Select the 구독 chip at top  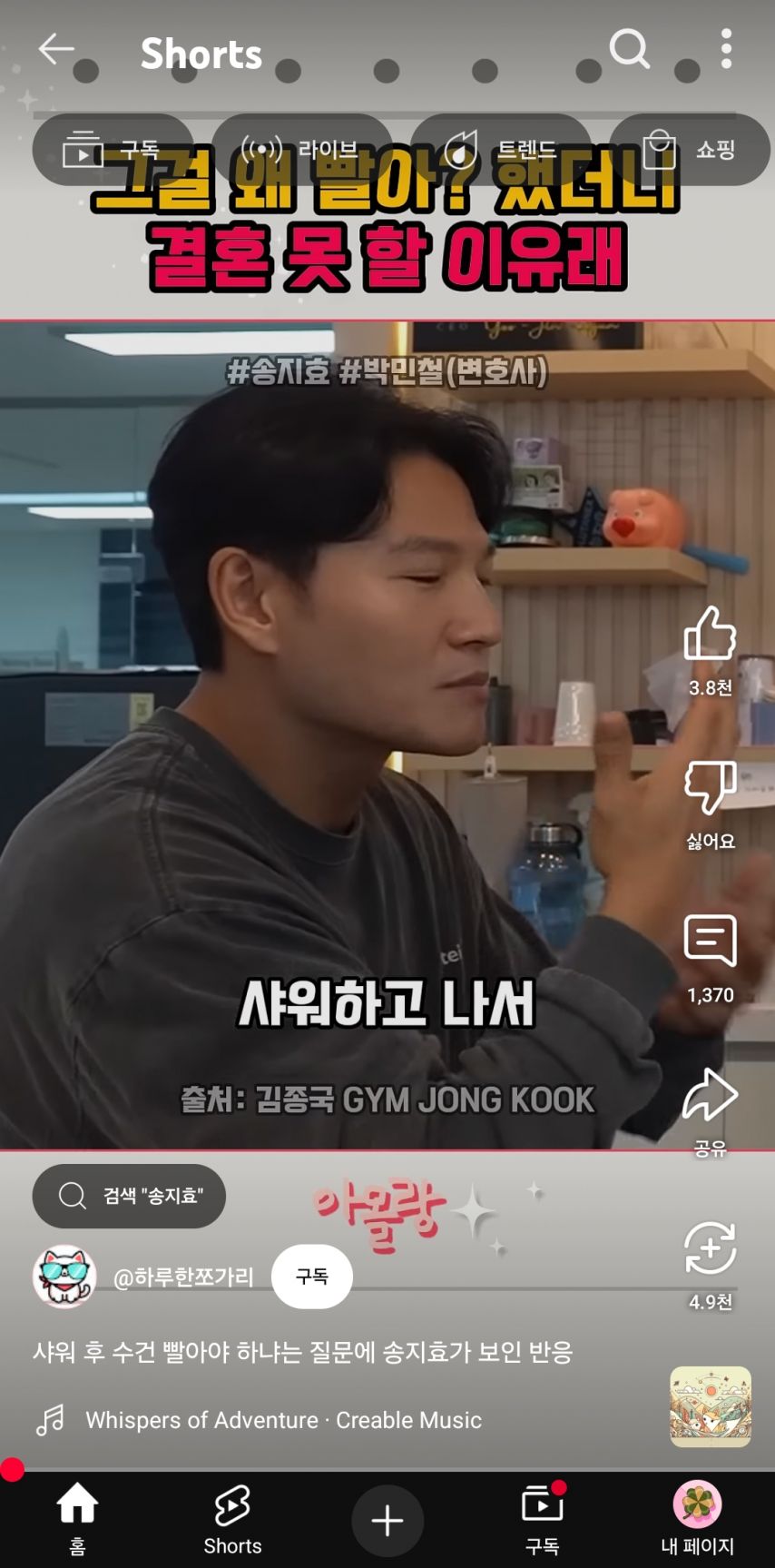click(113, 149)
